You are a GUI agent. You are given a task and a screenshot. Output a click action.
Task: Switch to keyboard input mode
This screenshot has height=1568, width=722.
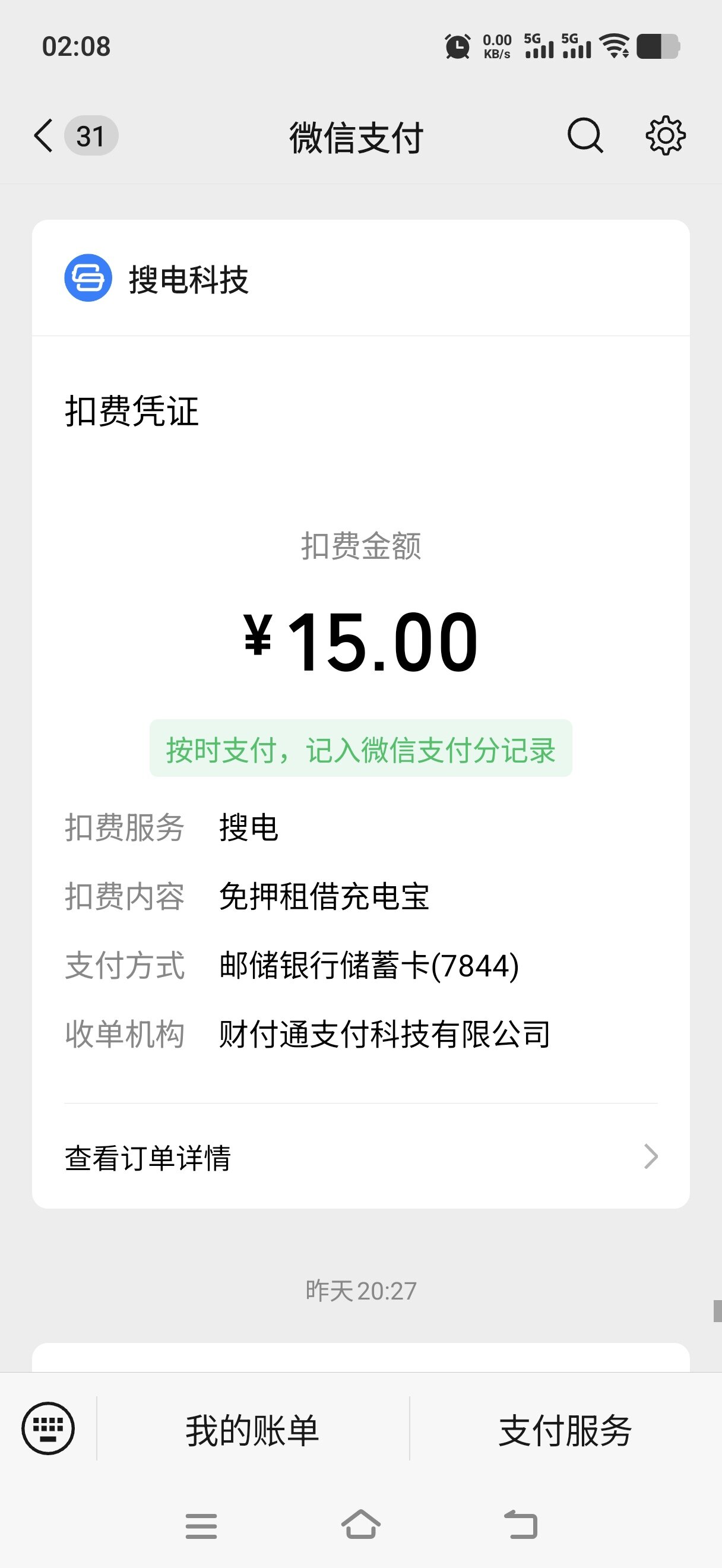click(x=48, y=1428)
